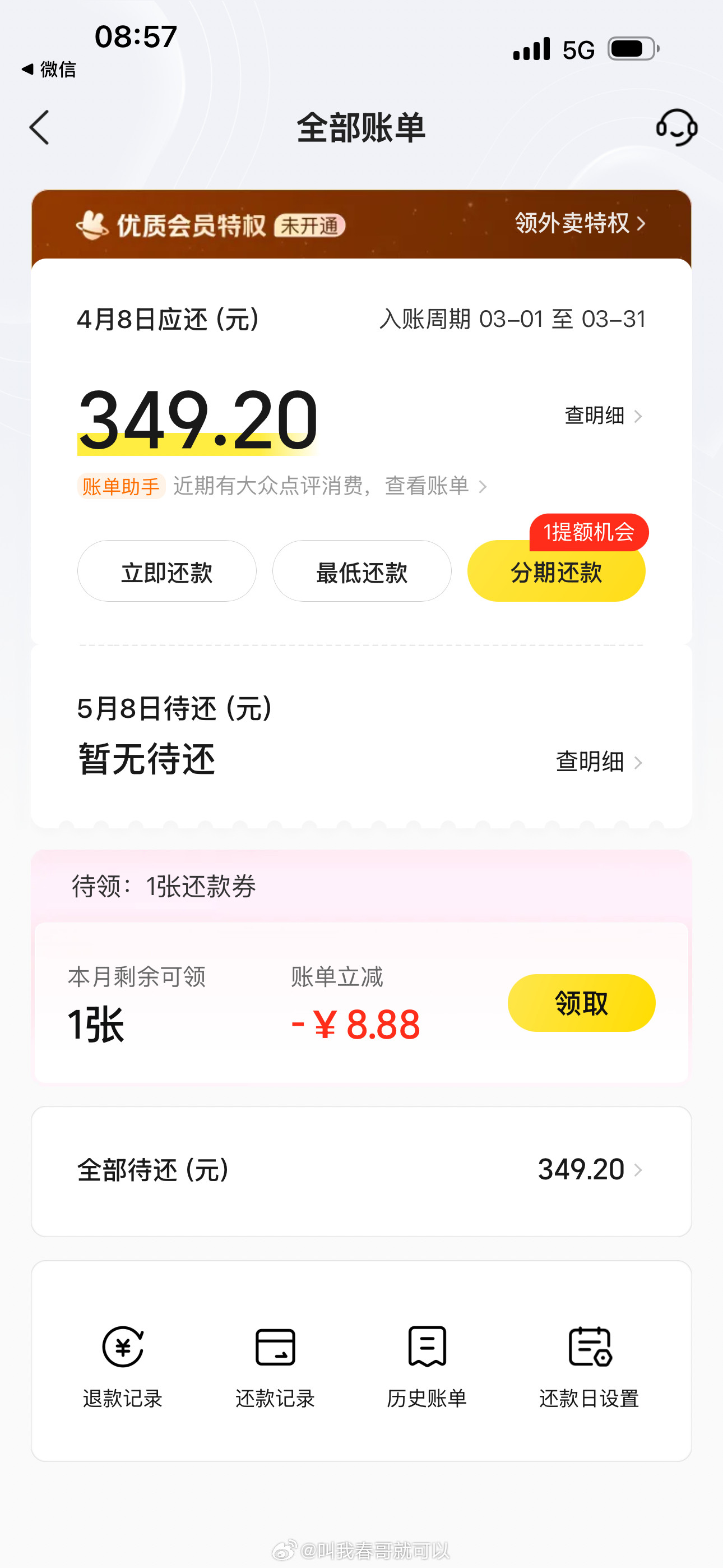Image resolution: width=723 pixels, height=1568 pixels.
Task: Select 最低还款 minimum repayment option
Action: (361, 571)
